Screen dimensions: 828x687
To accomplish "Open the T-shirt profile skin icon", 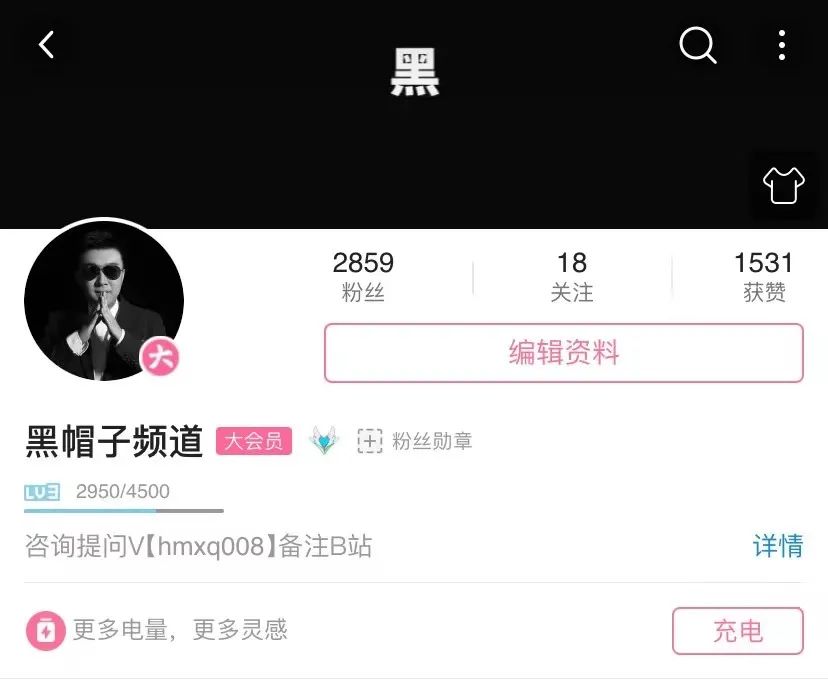I will click(783, 186).
